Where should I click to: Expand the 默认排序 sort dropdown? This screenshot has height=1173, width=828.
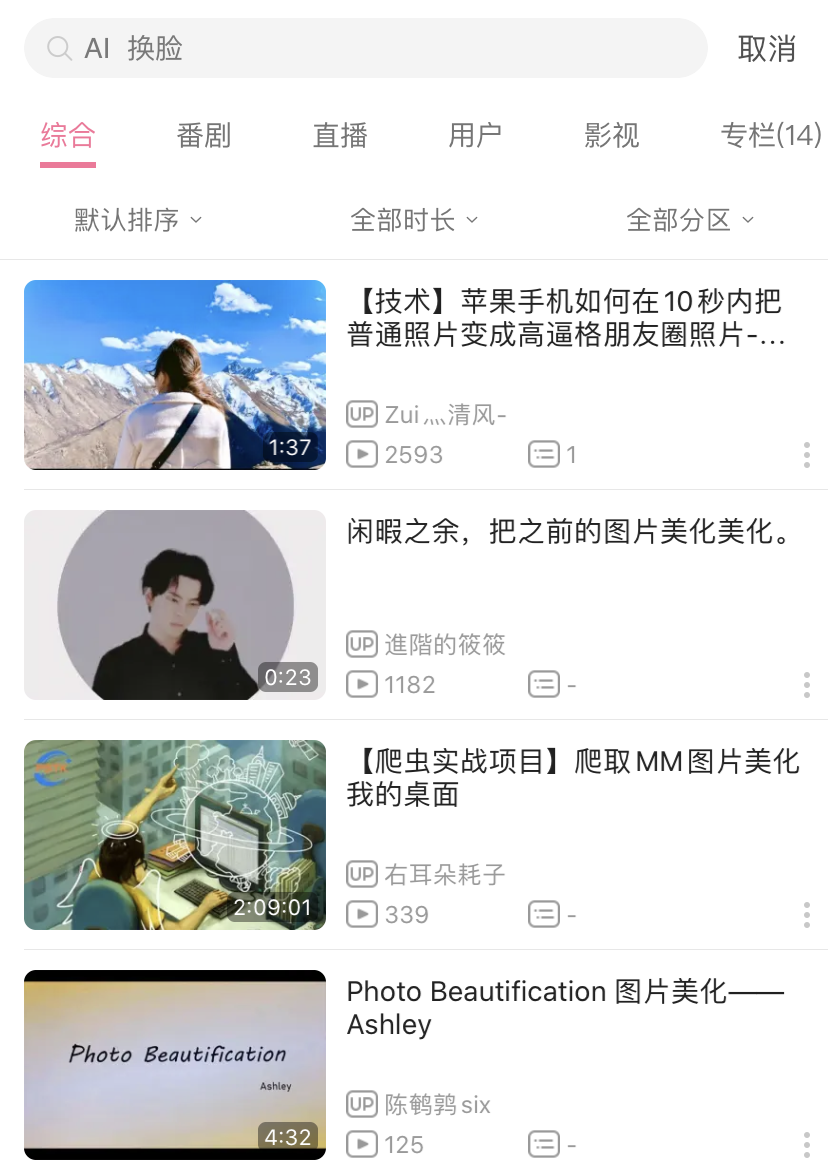click(138, 220)
